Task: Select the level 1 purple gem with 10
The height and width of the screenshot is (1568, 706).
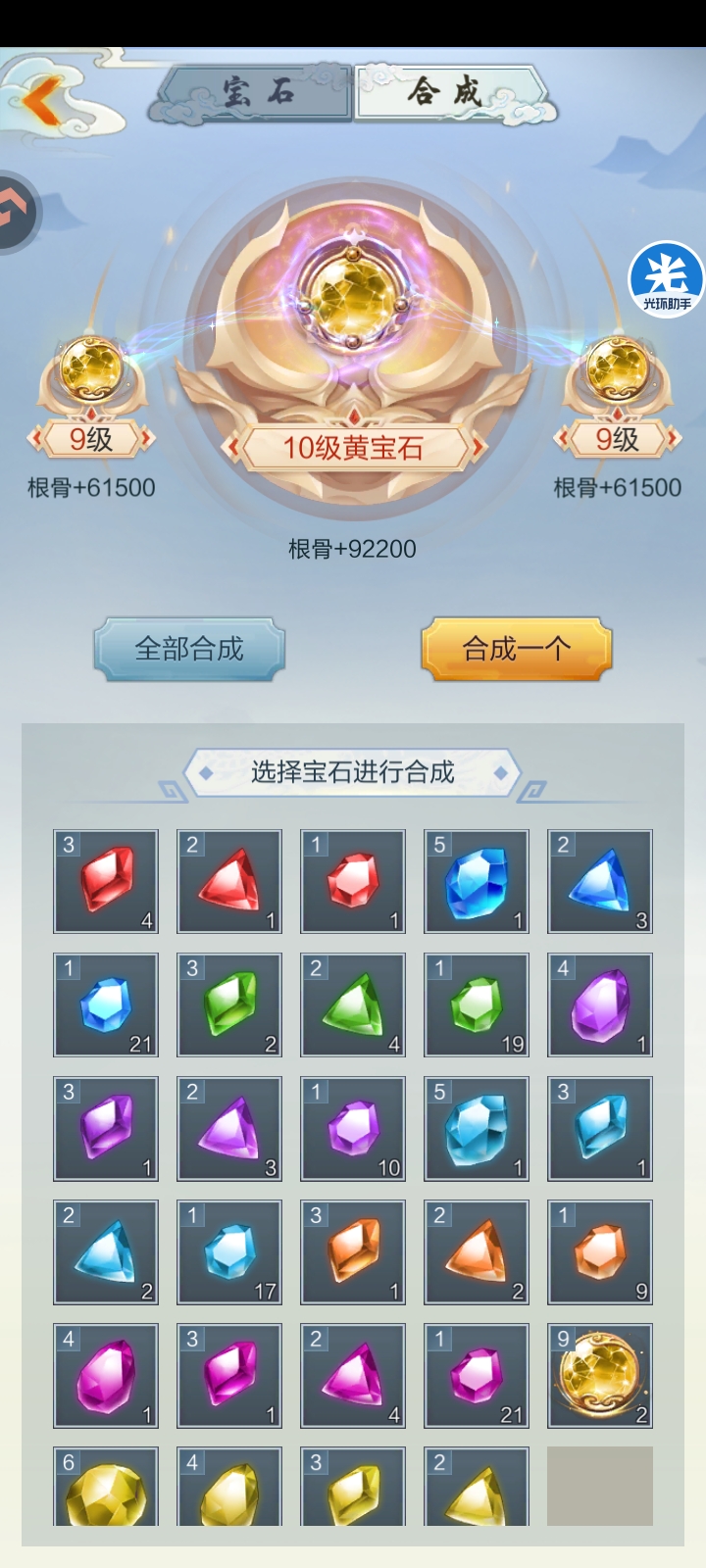Action: [x=353, y=1129]
